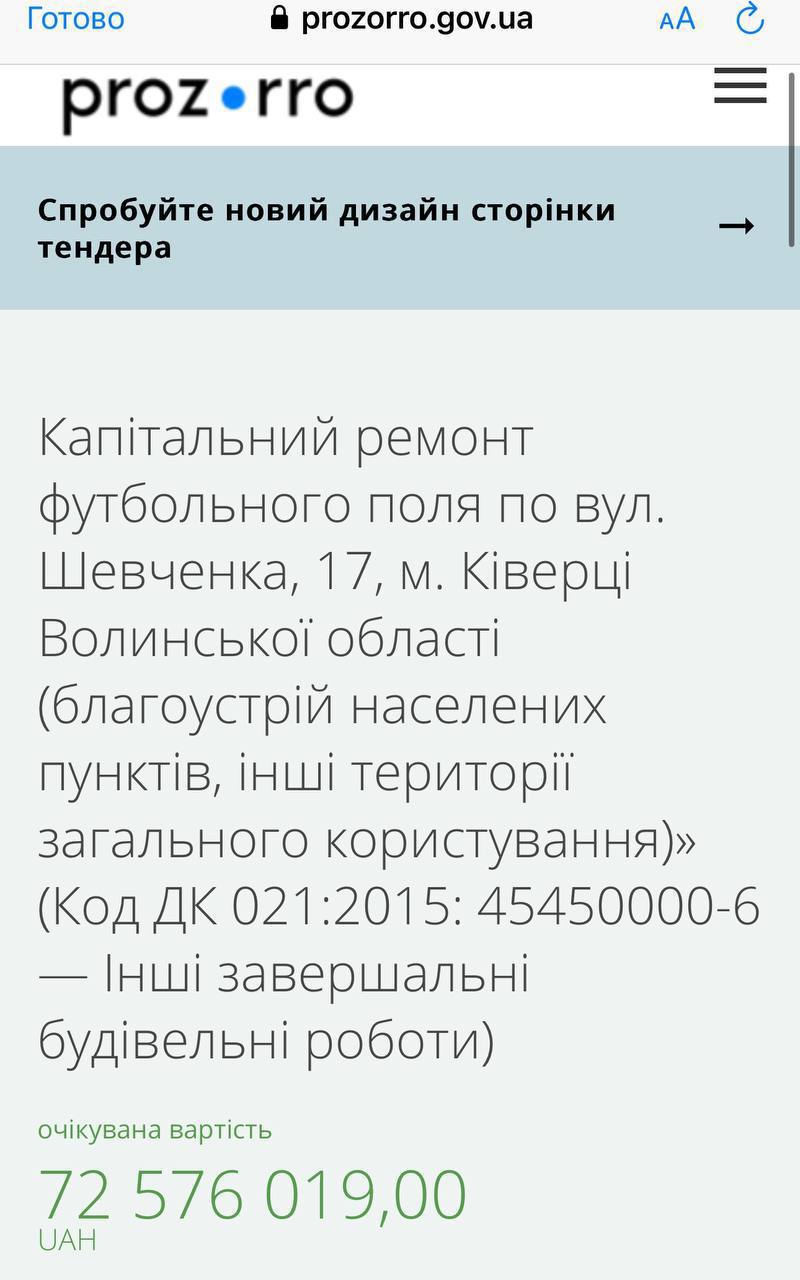The width and height of the screenshot is (800, 1280).
Task: Reload the prozorro.gov.ua page
Action: click(750, 19)
